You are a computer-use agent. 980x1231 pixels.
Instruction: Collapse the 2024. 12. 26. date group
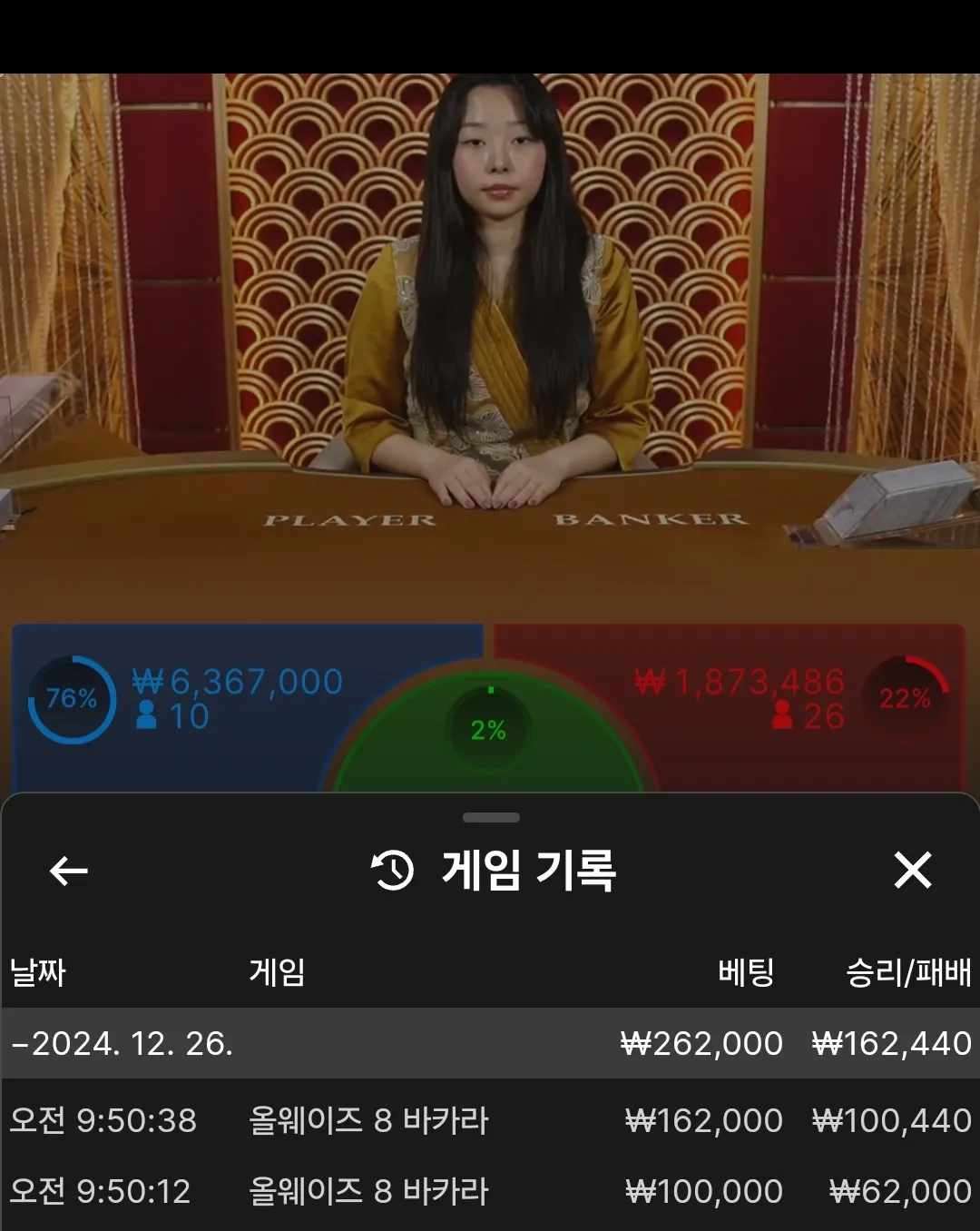[x=122, y=1044]
